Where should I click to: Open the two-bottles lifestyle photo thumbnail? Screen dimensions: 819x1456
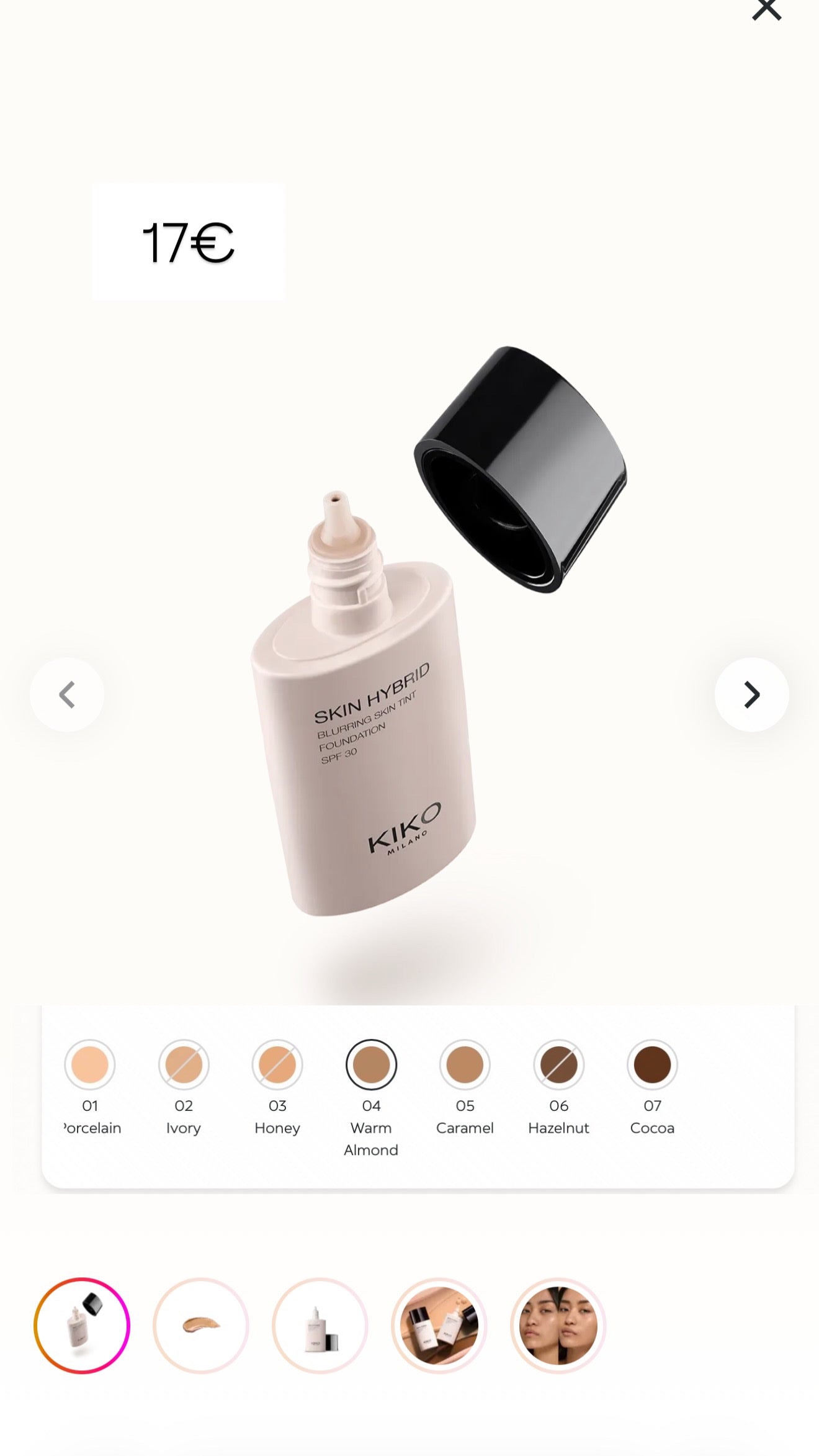click(x=439, y=1326)
